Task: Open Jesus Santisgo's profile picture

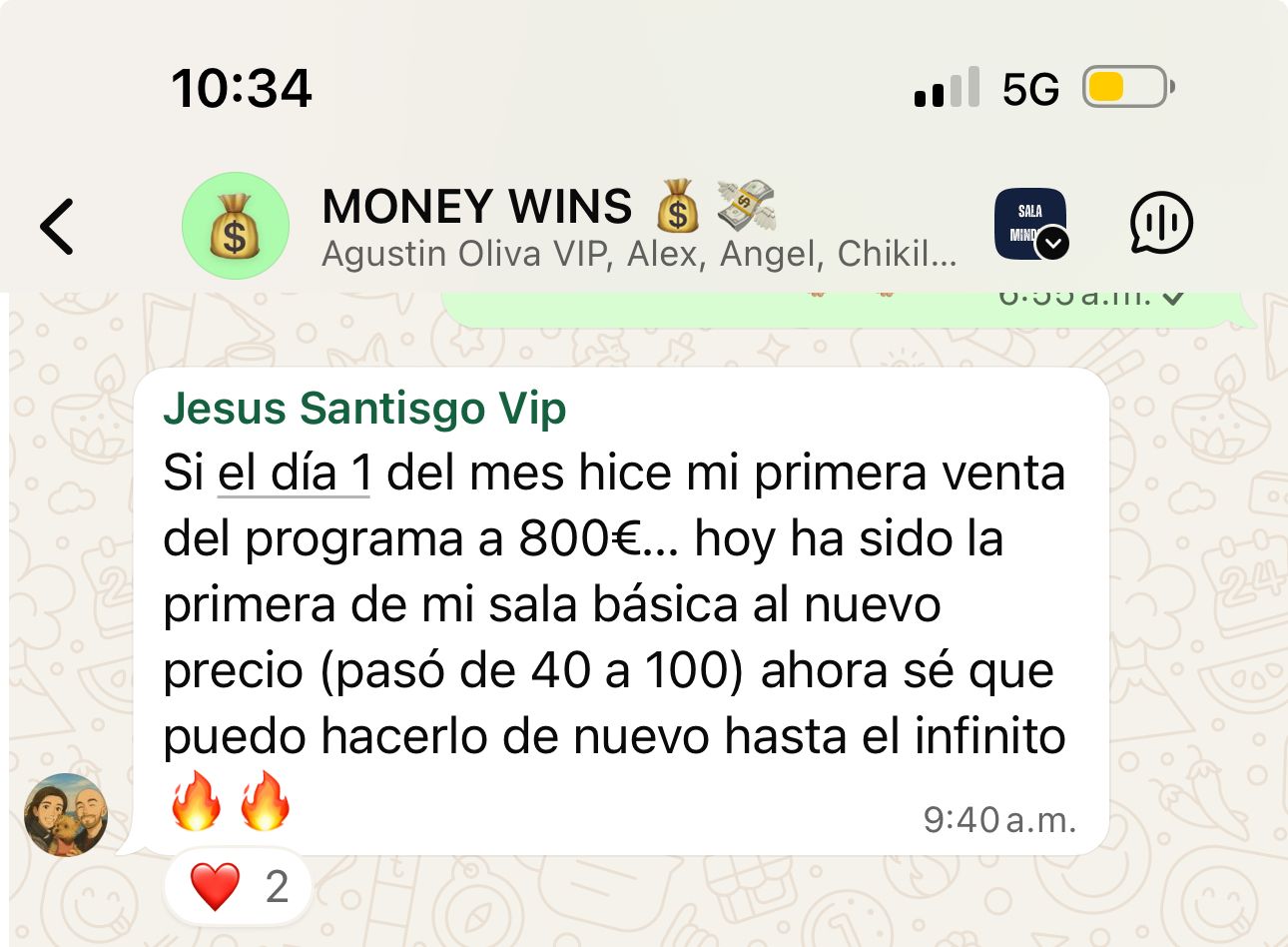Action: (66, 815)
